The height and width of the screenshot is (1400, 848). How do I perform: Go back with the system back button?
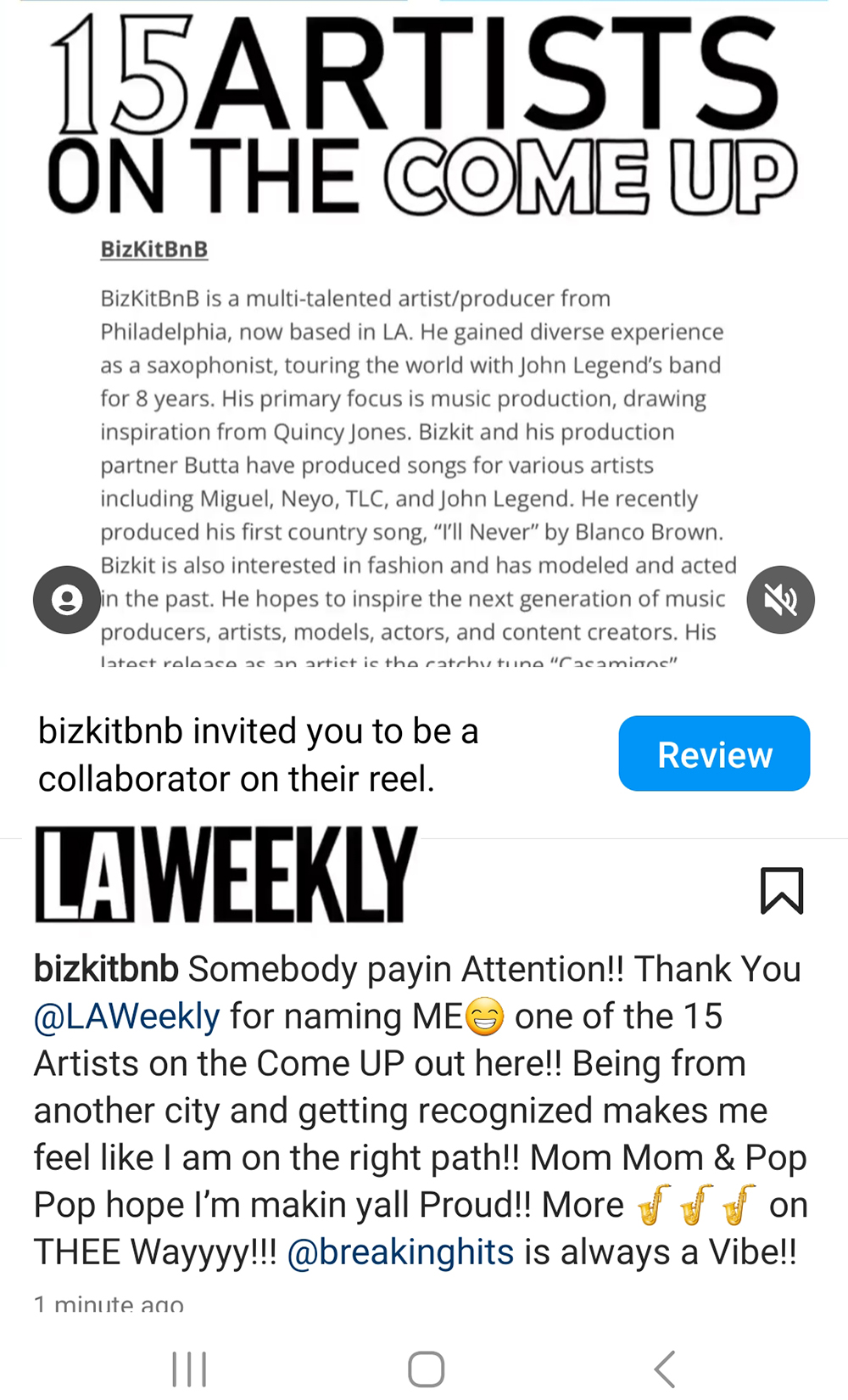665,1369
